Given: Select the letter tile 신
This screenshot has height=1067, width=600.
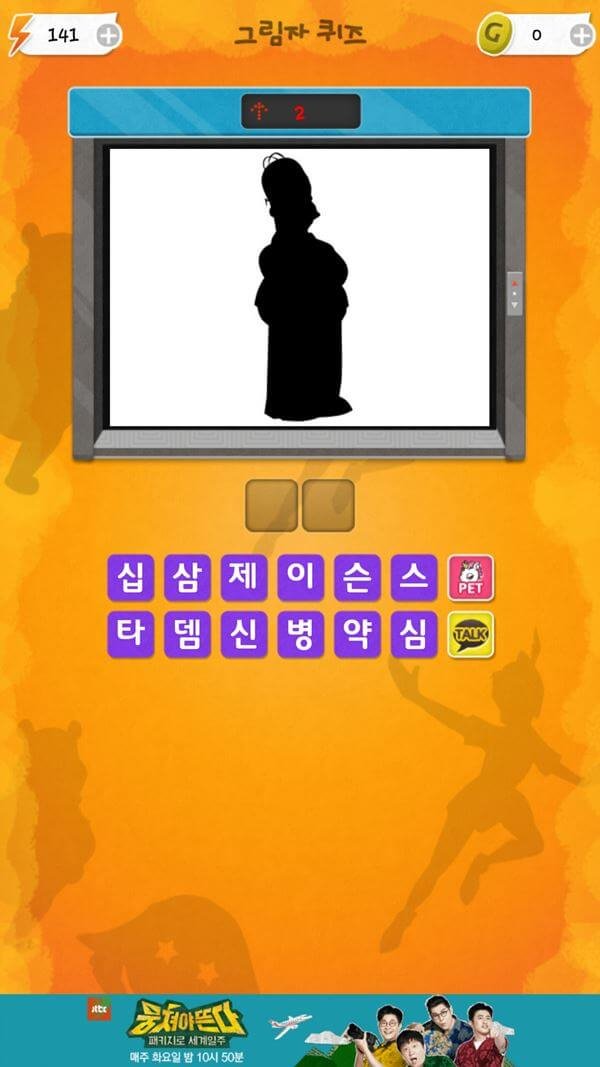Looking at the screenshot, I should [x=243, y=634].
